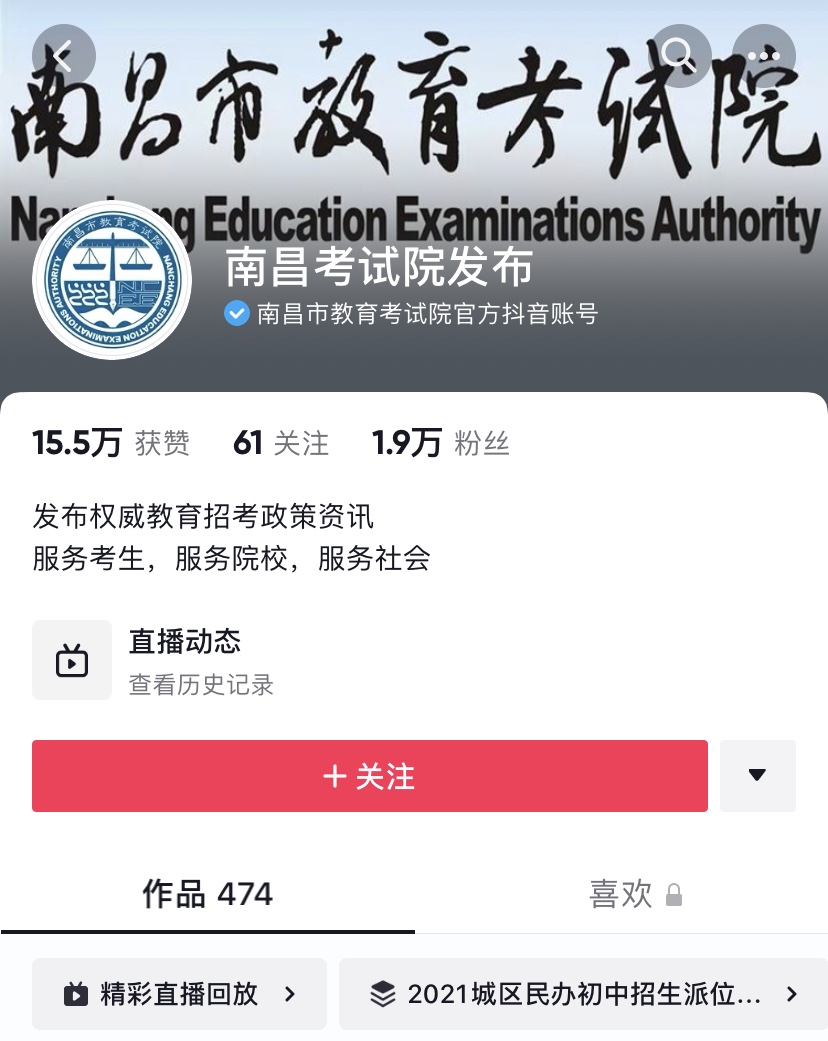Image resolution: width=828 pixels, height=1041 pixels.
Task: Search within this profile
Action: (680, 55)
